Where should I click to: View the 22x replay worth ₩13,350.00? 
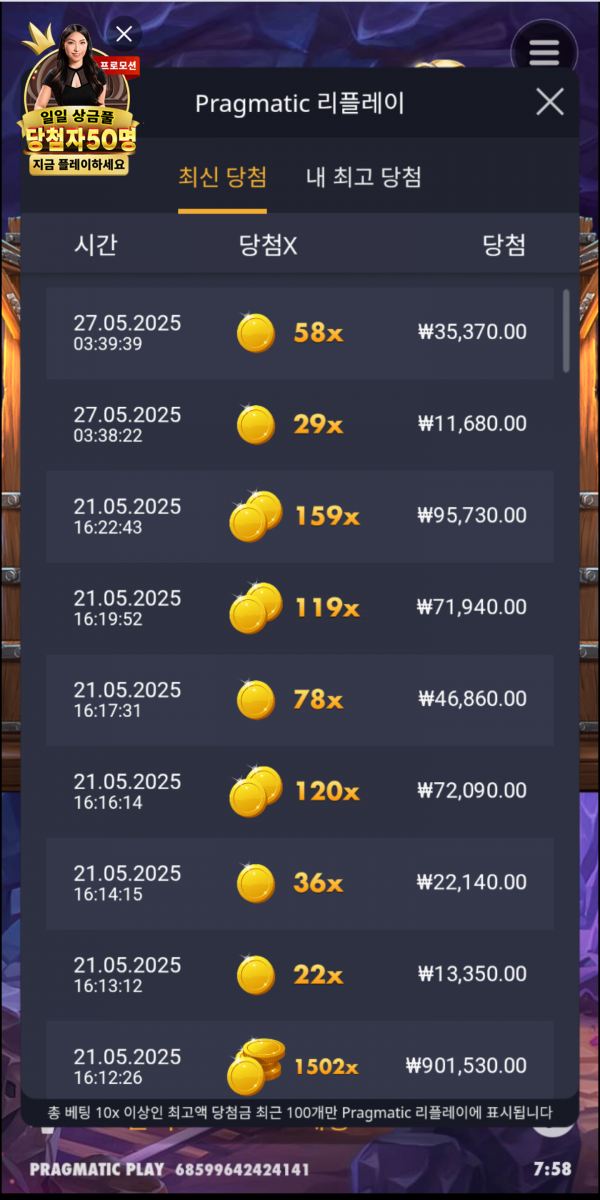(300, 975)
